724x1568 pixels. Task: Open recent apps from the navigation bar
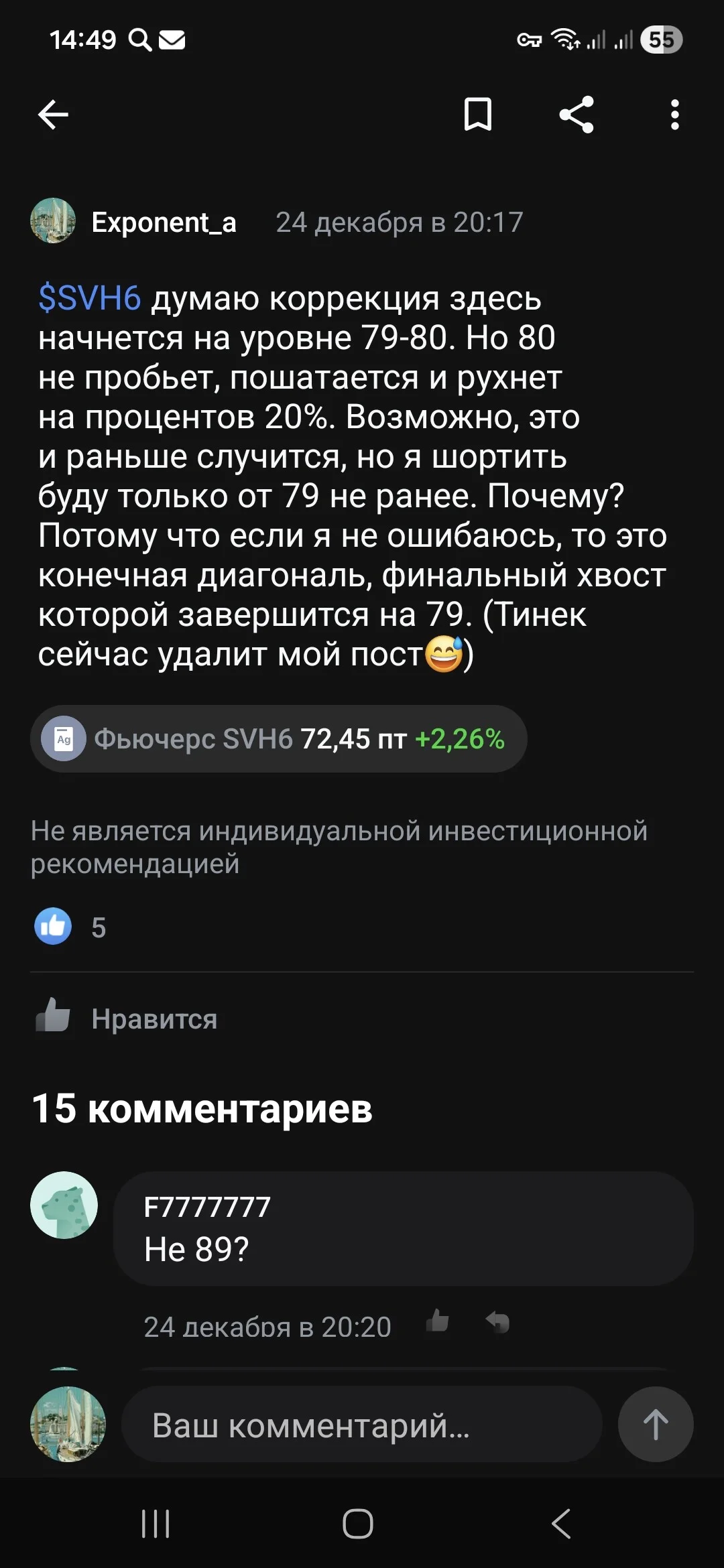156,1524
